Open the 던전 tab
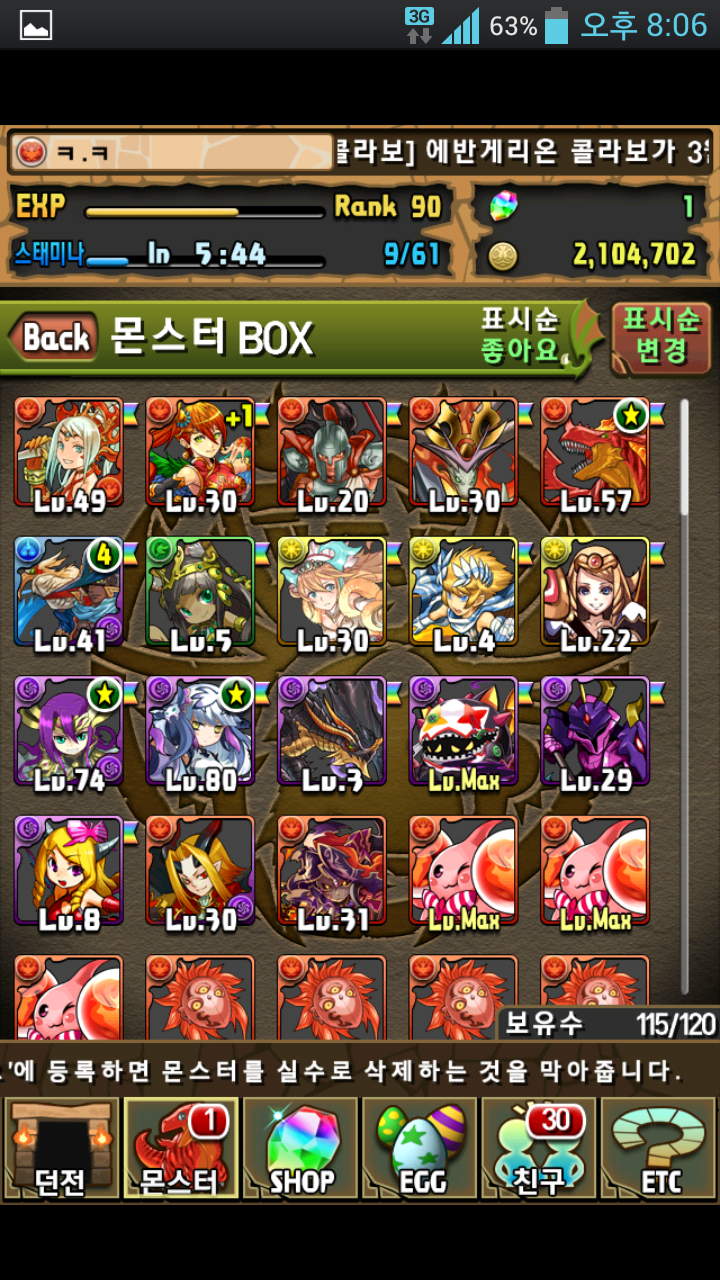The width and height of the screenshot is (720, 1280). [60, 1148]
